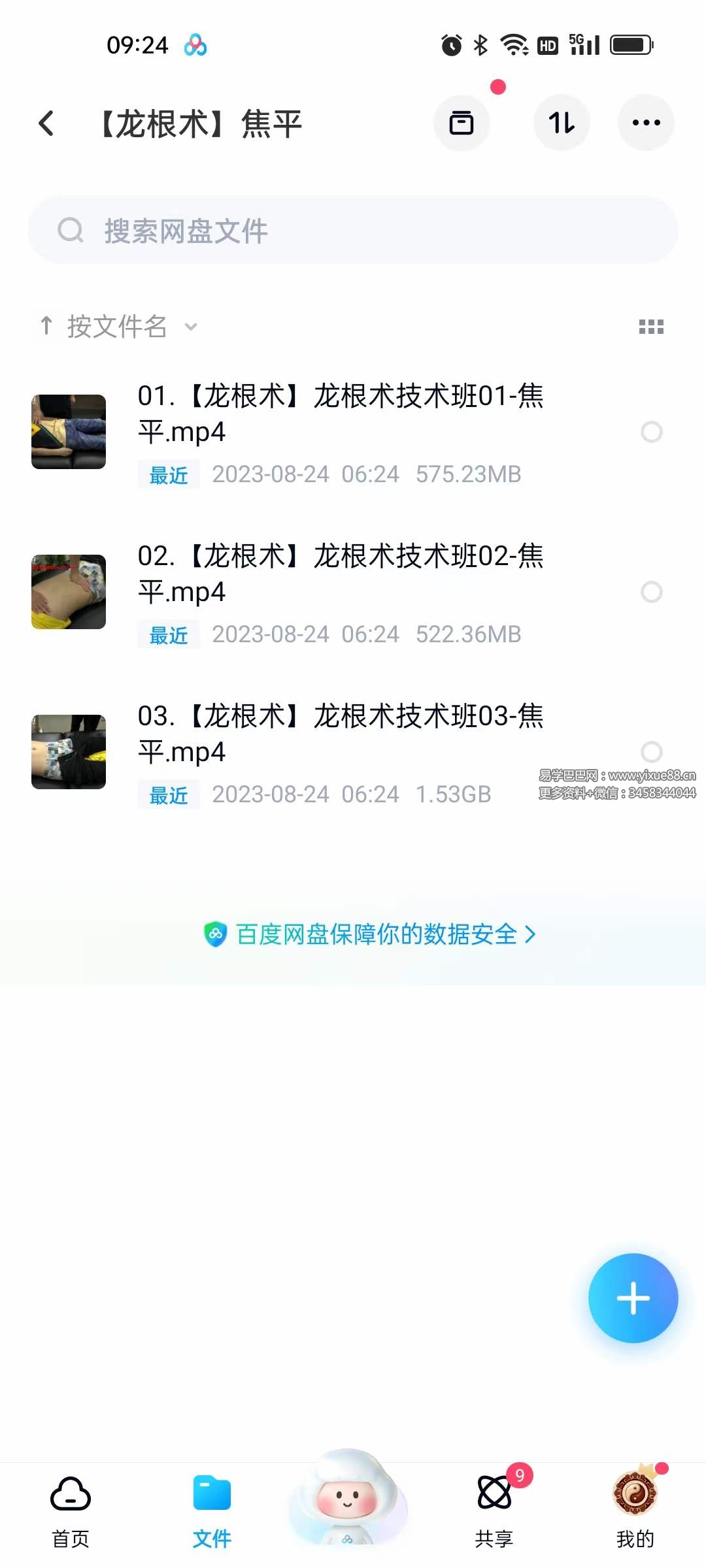The height and width of the screenshot is (1568, 706).
Task: Tap the Baidu Netdisk security shield icon
Action: [x=217, y=934]
